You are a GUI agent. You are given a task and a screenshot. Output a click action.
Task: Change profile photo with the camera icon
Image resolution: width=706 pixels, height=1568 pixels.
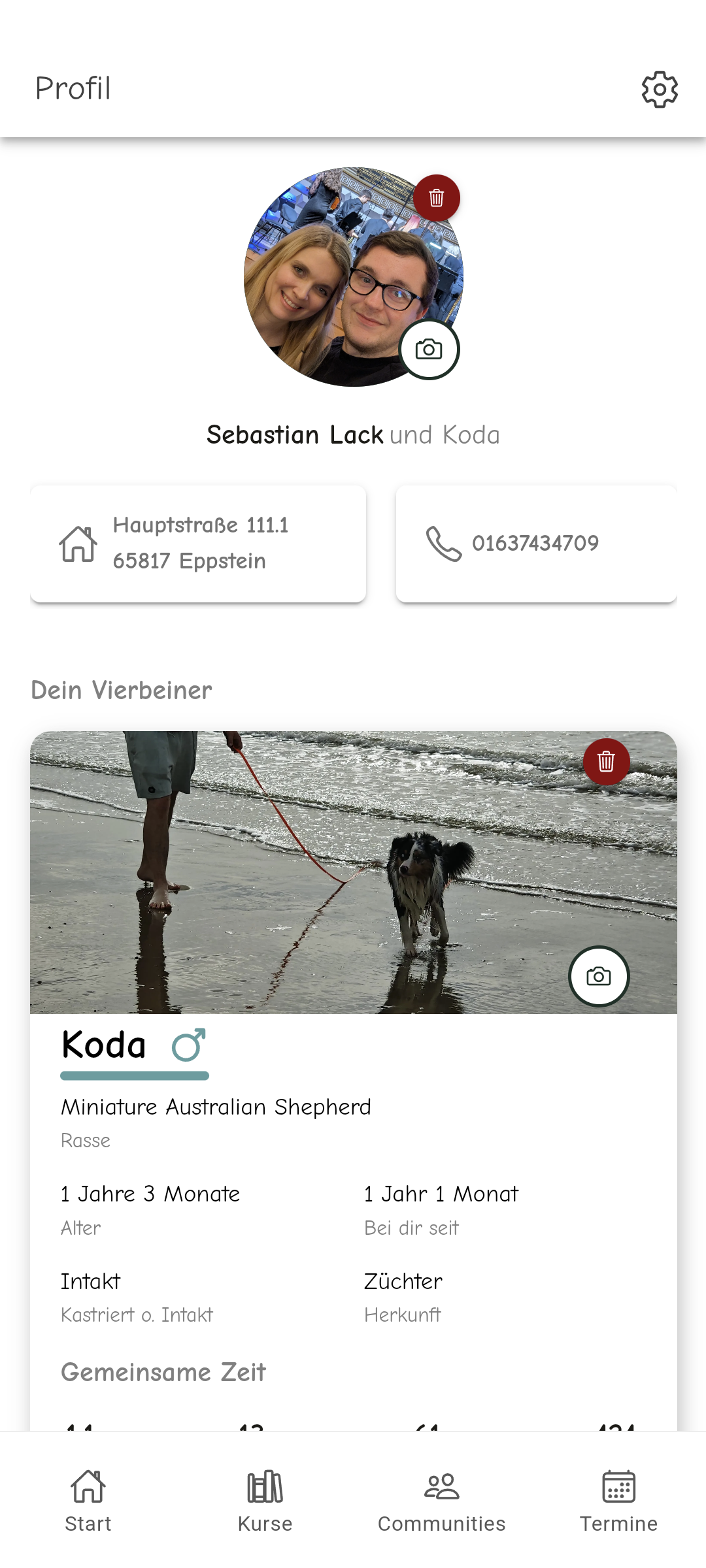(428, 350)
